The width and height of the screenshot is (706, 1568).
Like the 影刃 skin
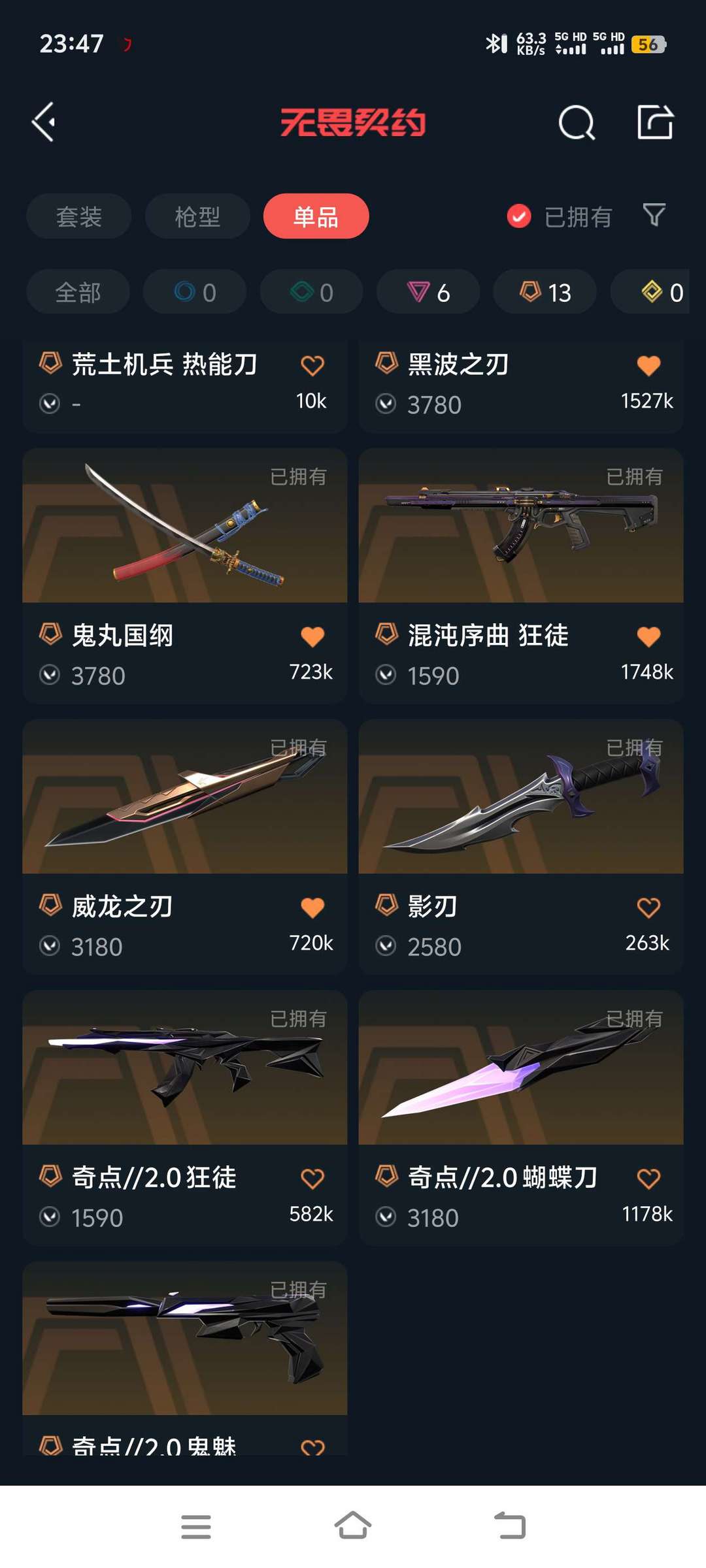(648, 907)
